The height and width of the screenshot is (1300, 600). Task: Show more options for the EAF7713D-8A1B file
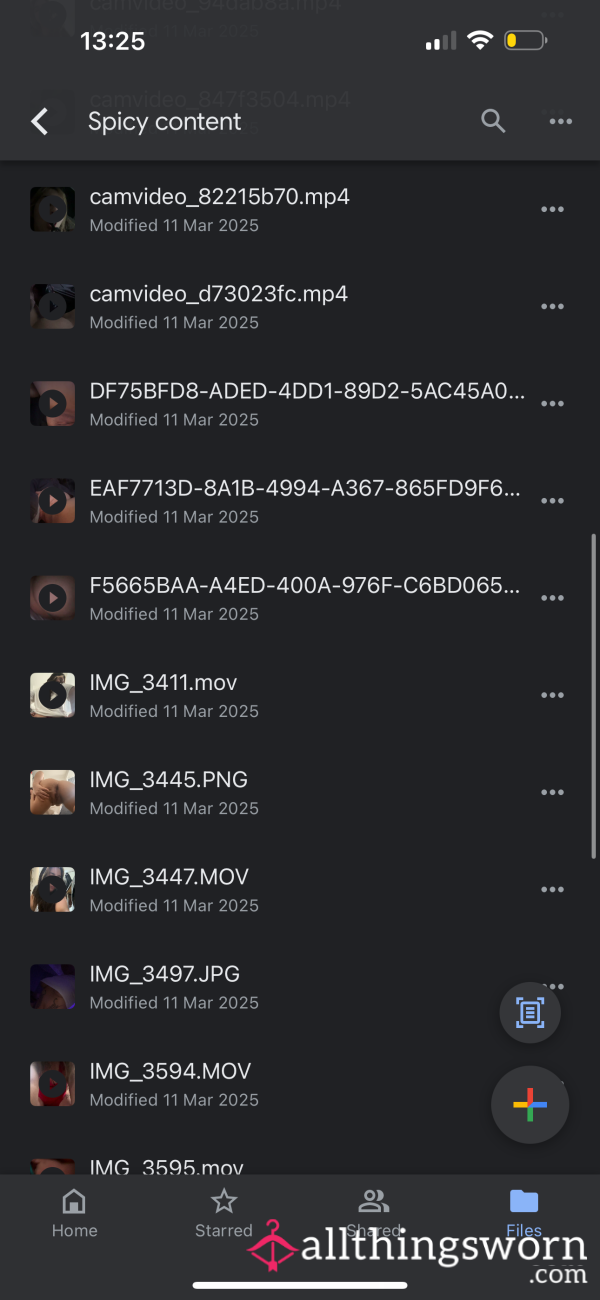coord(552,501)
